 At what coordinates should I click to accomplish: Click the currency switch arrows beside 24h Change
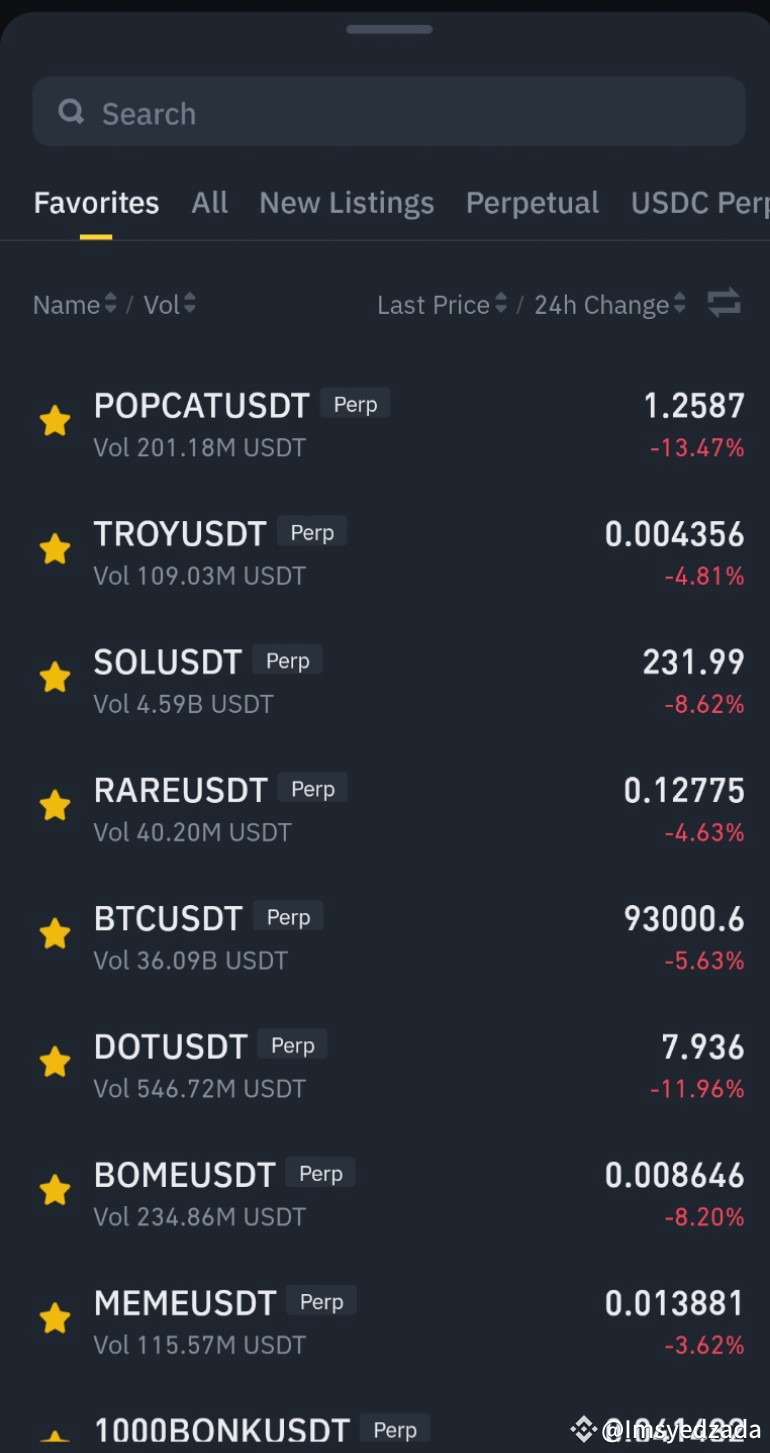click(x=723, y=303)
